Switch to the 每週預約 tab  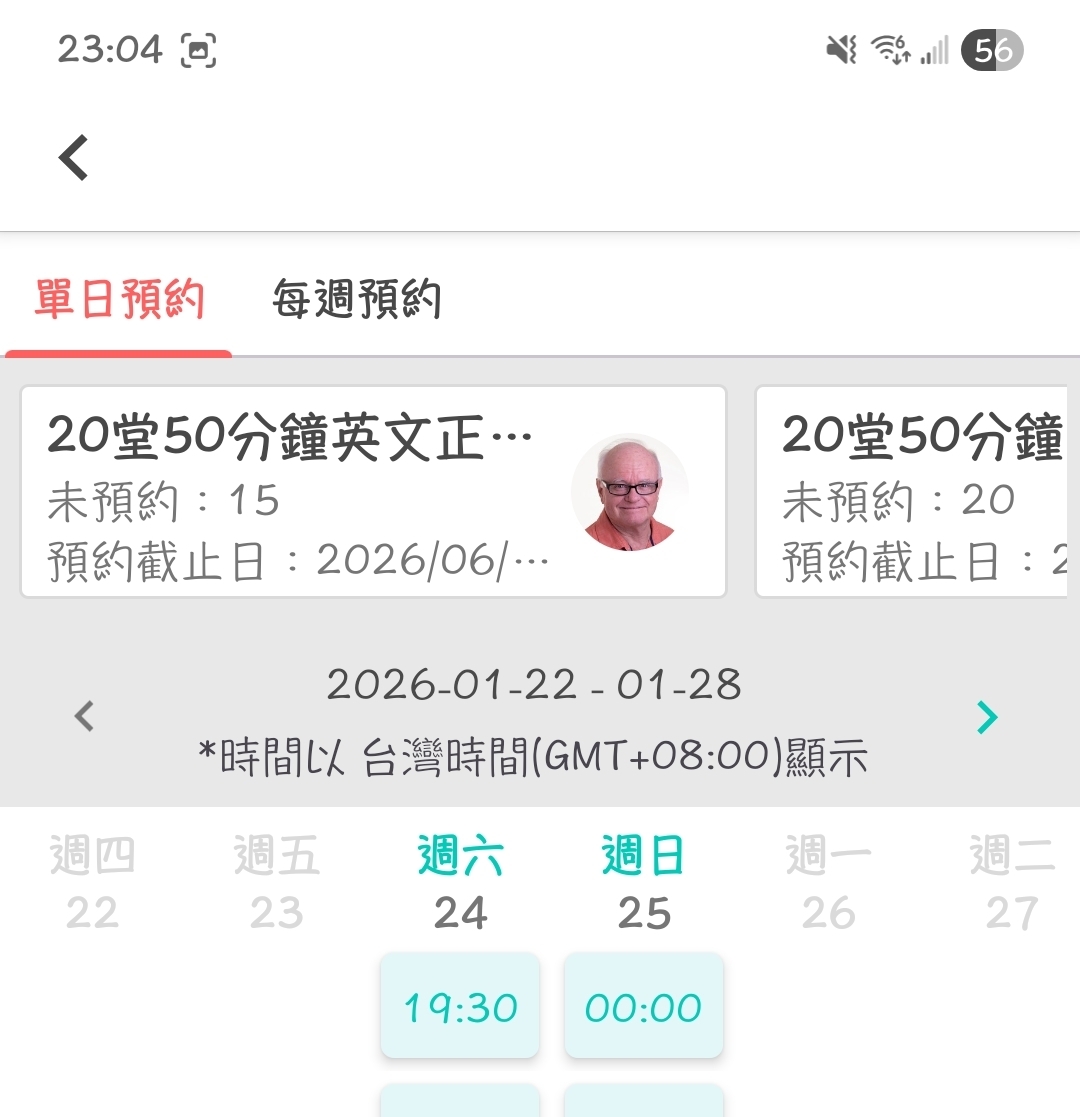click(x=356, y=300)
